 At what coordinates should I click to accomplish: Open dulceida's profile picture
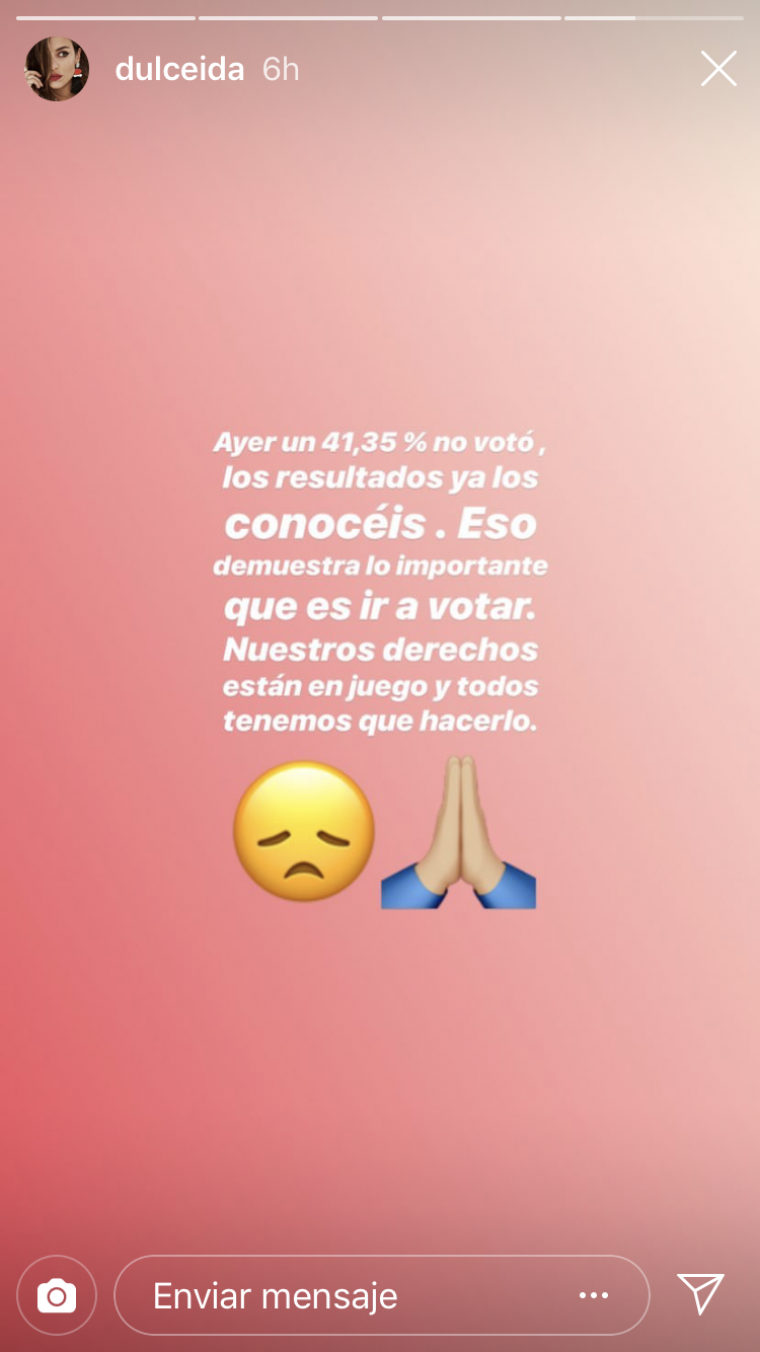(x=56, y=69)
